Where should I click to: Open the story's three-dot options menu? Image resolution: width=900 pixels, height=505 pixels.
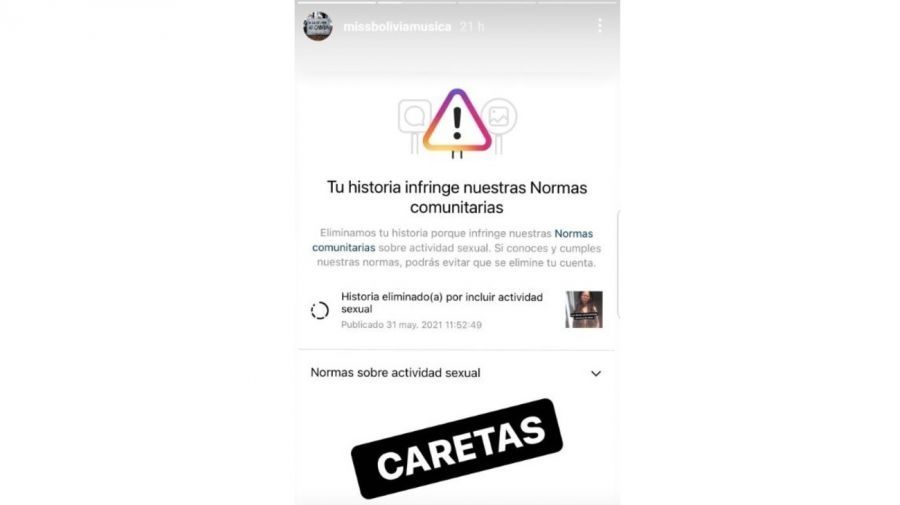click(x=599, y=26)
